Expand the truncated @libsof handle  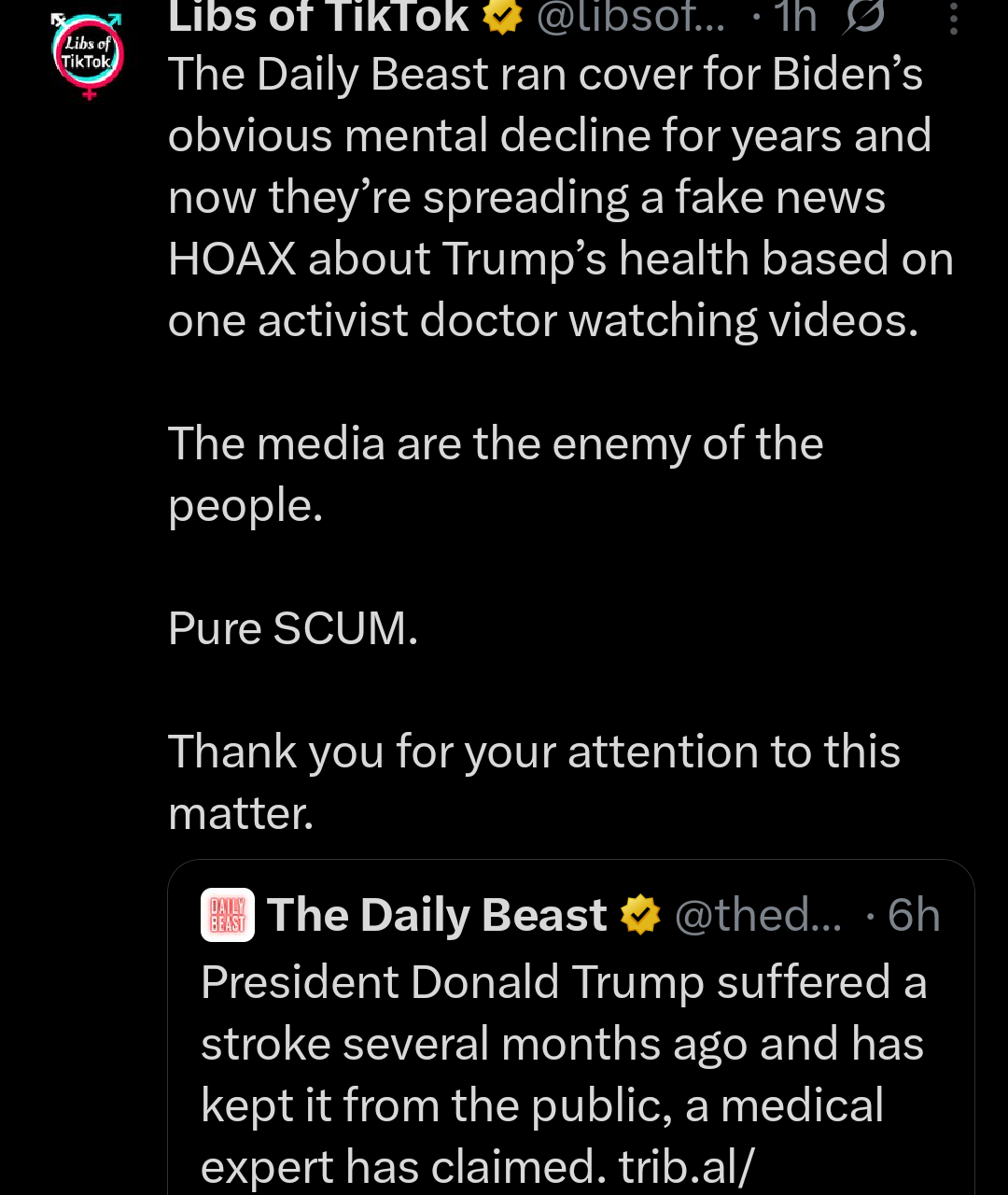(628, 16)
